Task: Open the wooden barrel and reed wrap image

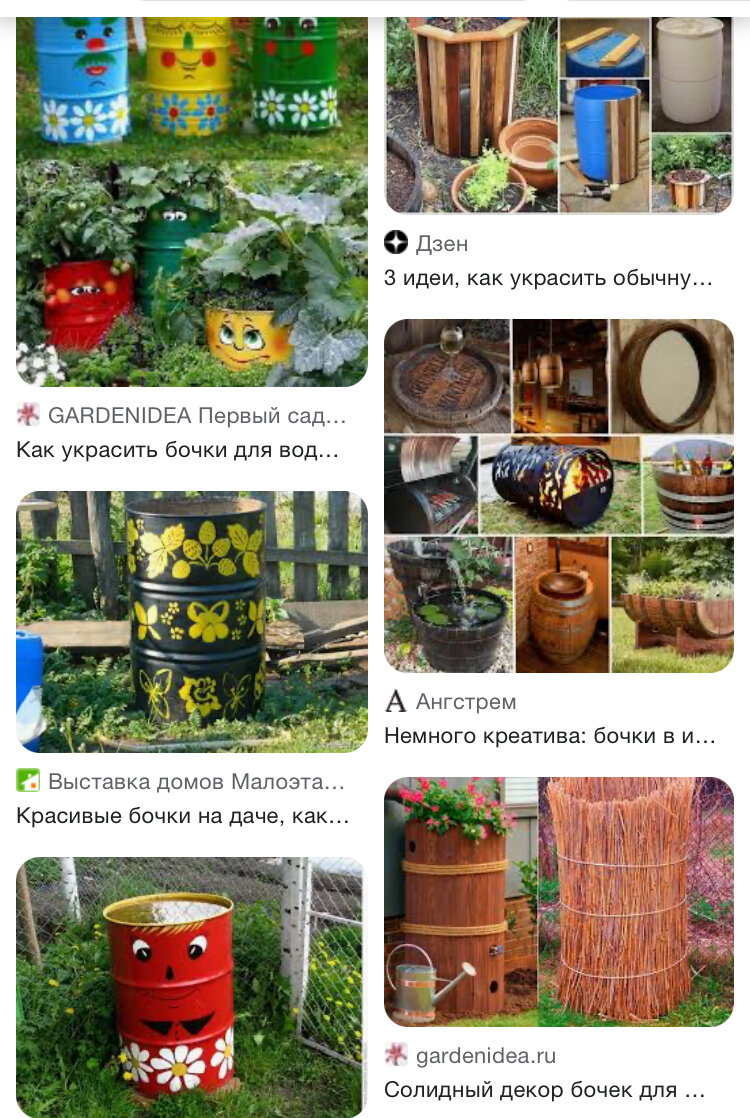Action: pos(559,902)
